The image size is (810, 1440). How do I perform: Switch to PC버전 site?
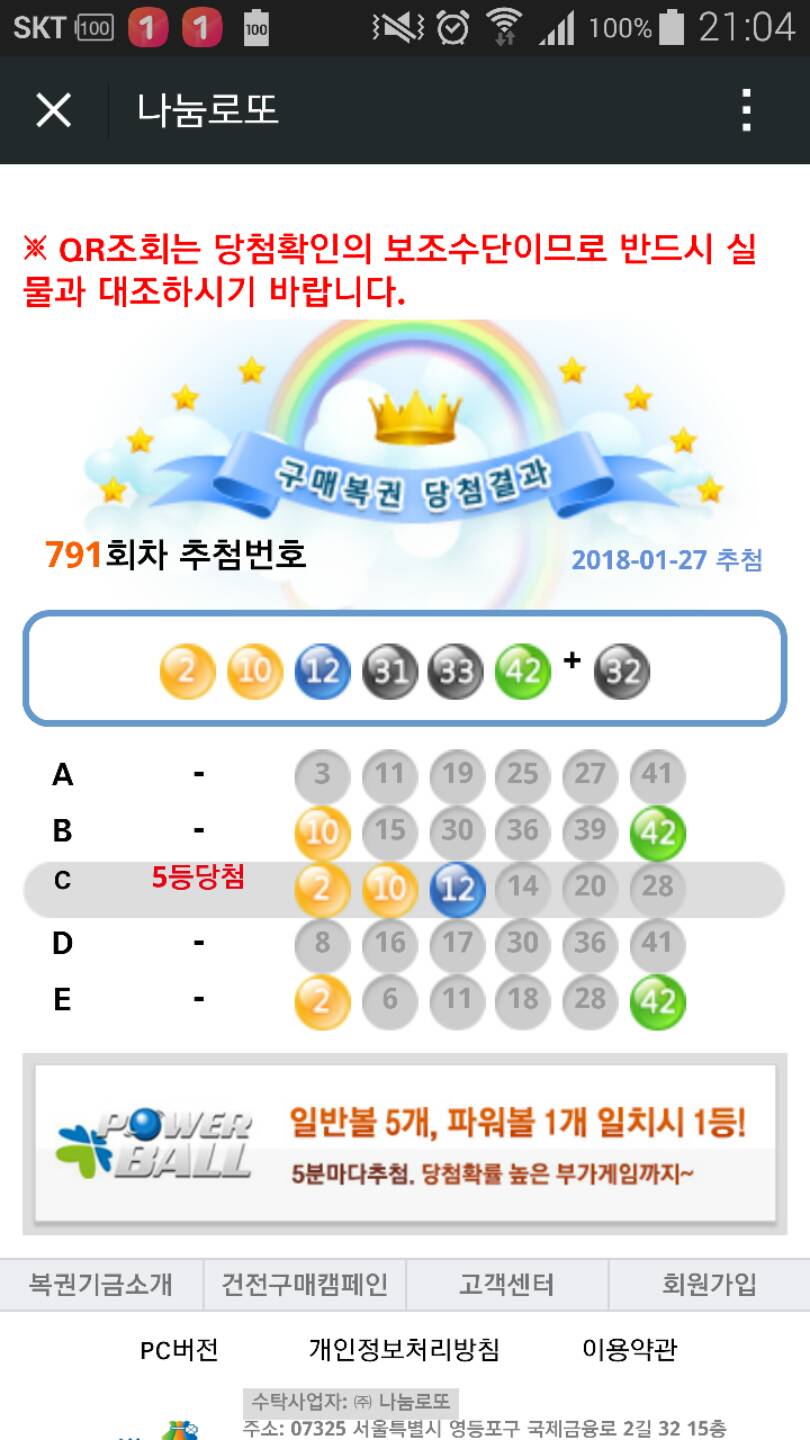point(179,1349)
